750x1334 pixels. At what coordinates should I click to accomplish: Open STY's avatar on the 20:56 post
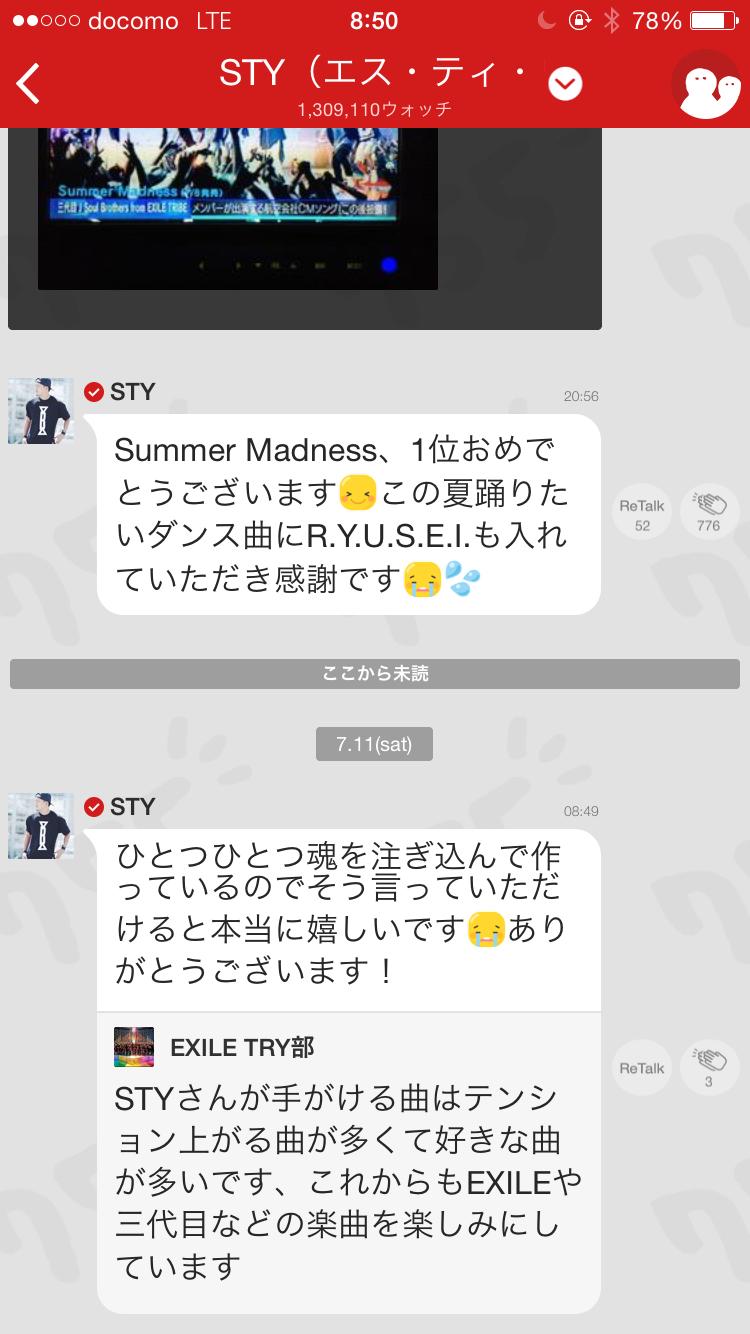41,411
